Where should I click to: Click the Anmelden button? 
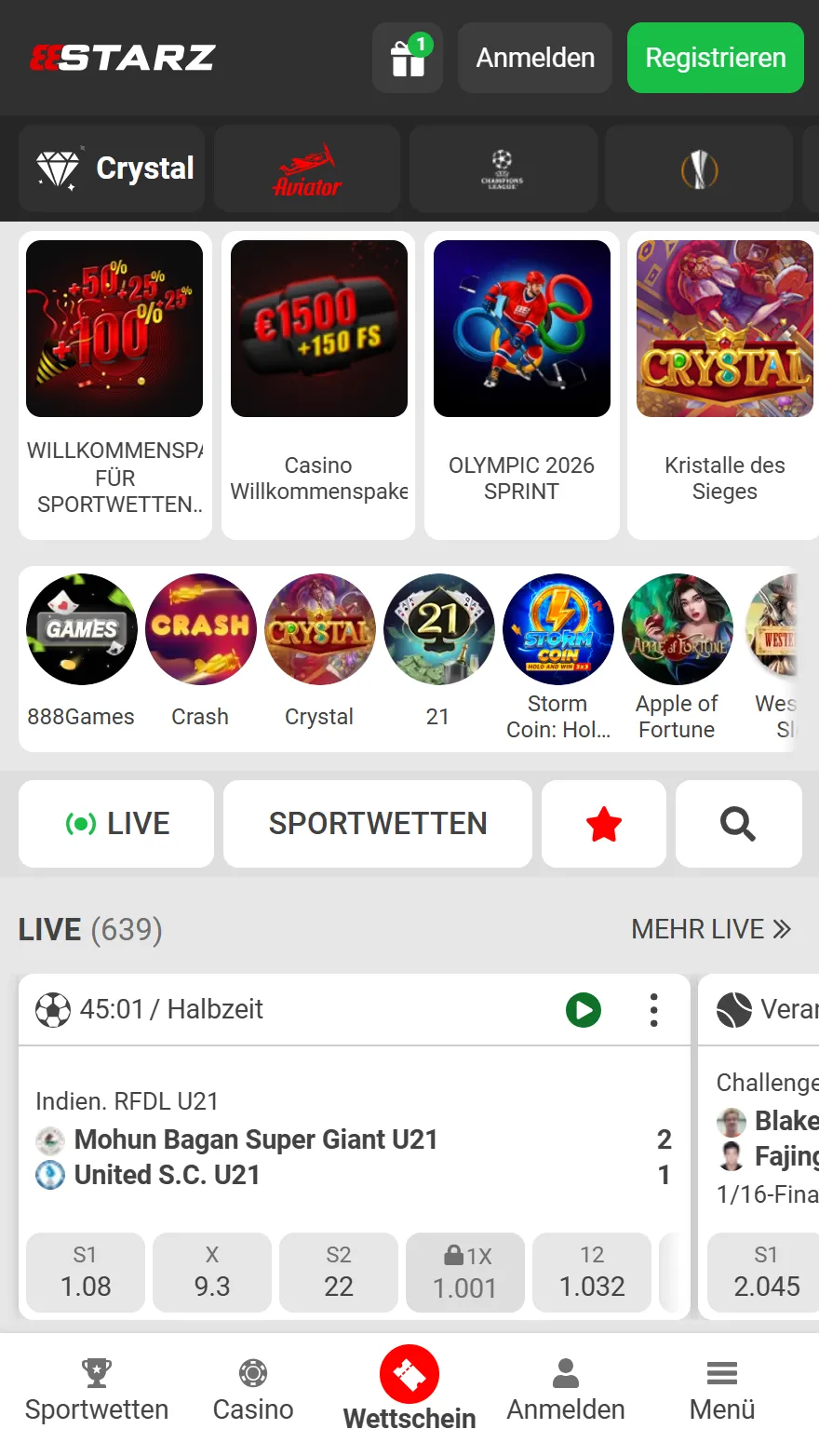pos(534,58)
